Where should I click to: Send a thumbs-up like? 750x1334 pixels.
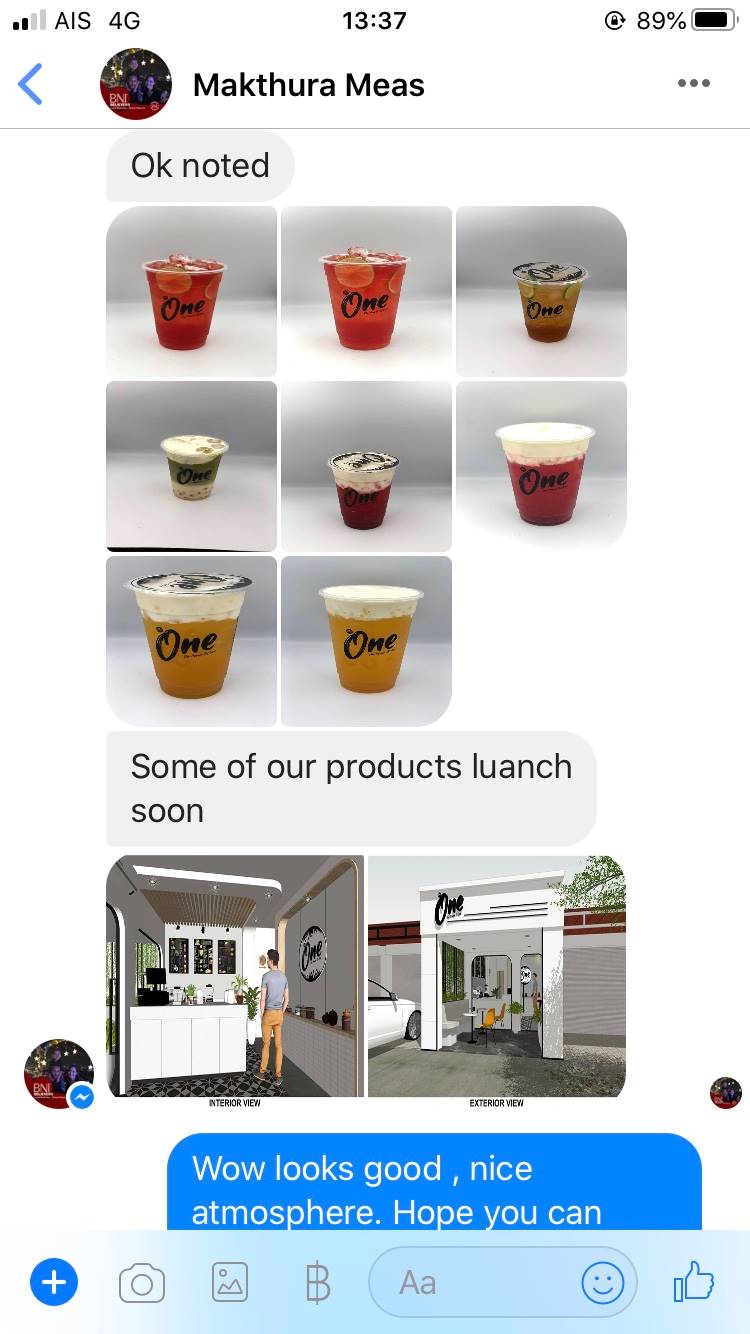tap(694, 1281)
